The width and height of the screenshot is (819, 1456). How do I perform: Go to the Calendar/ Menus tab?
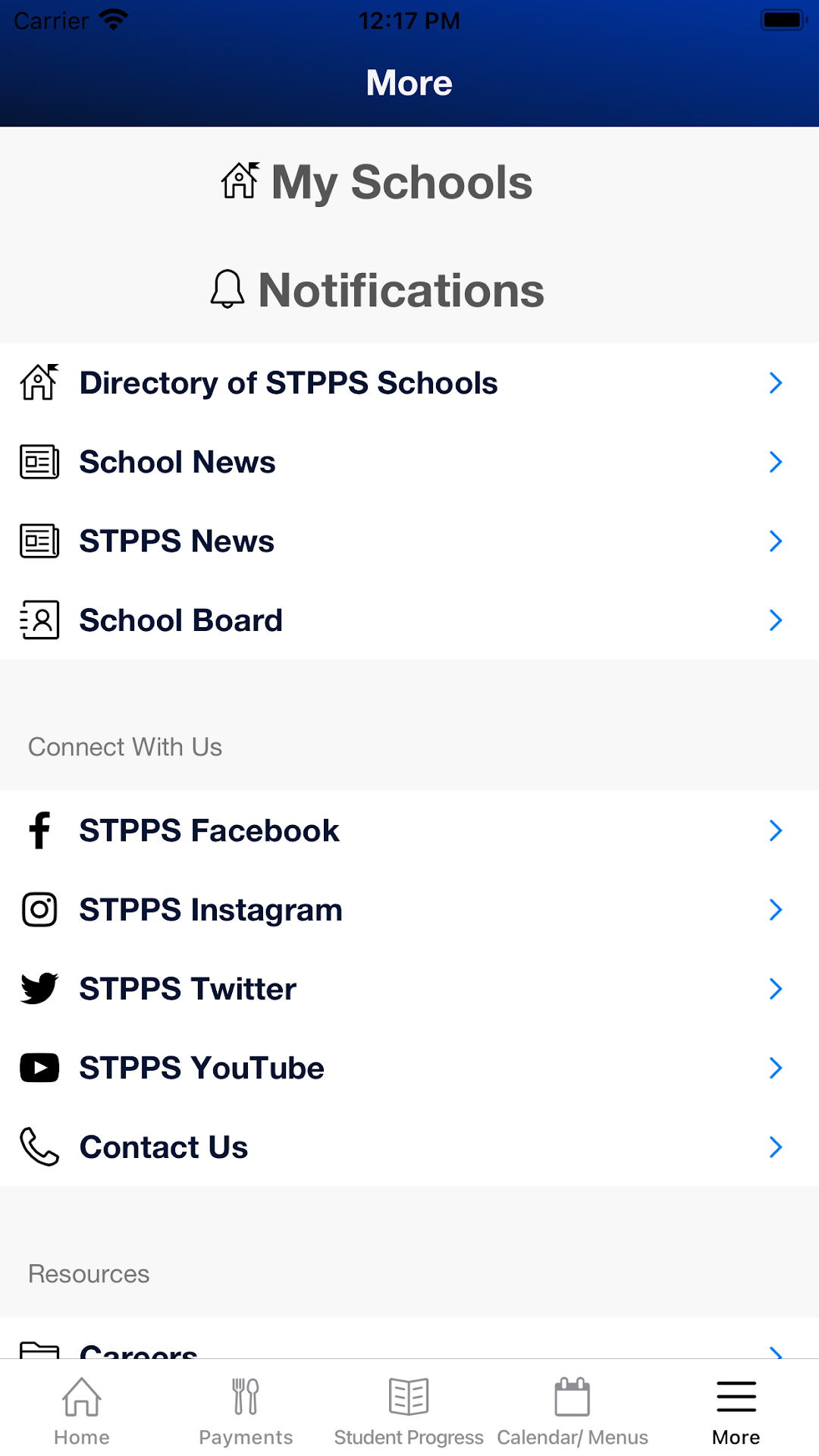point(573,1411)
